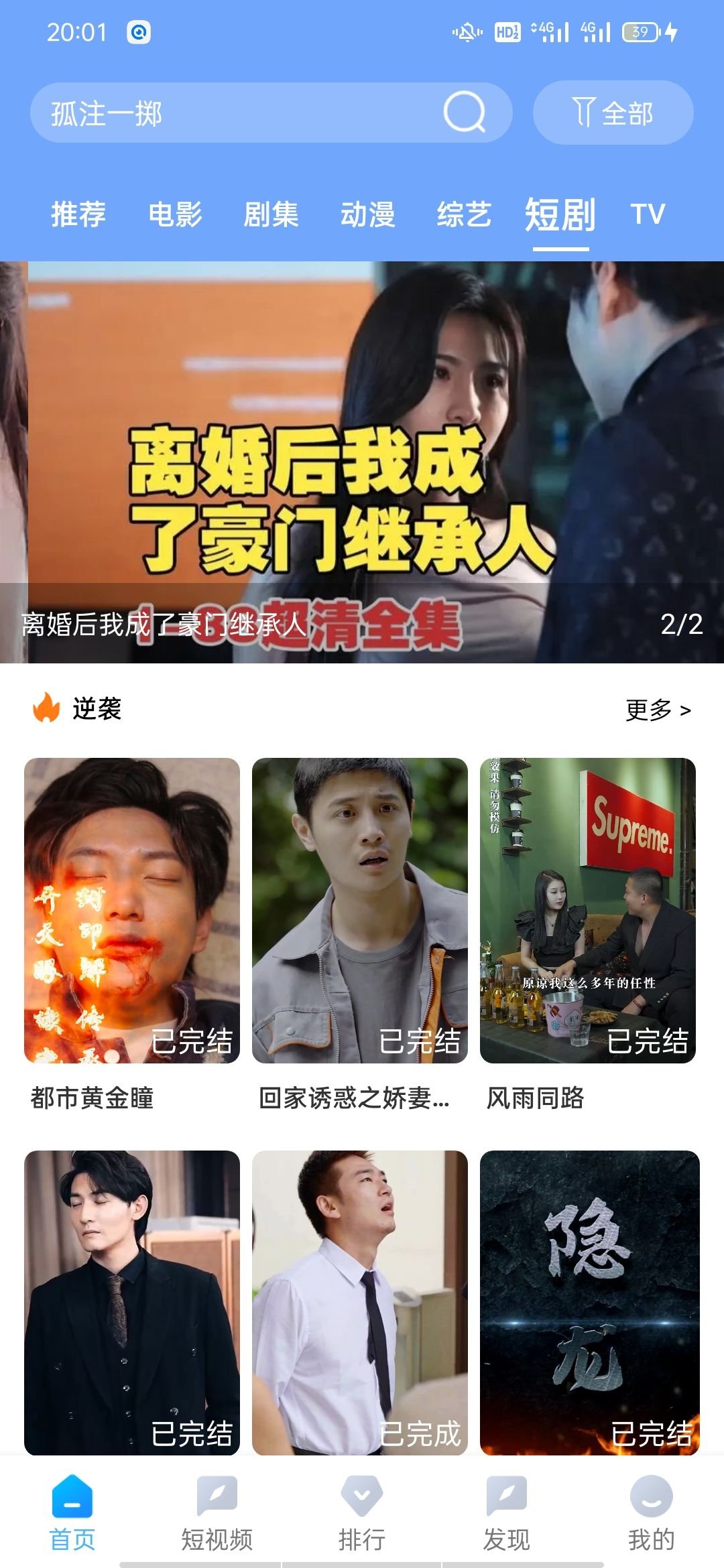
Task: Switch to the 动漫 tab
Action: click(x=367, y=214)
